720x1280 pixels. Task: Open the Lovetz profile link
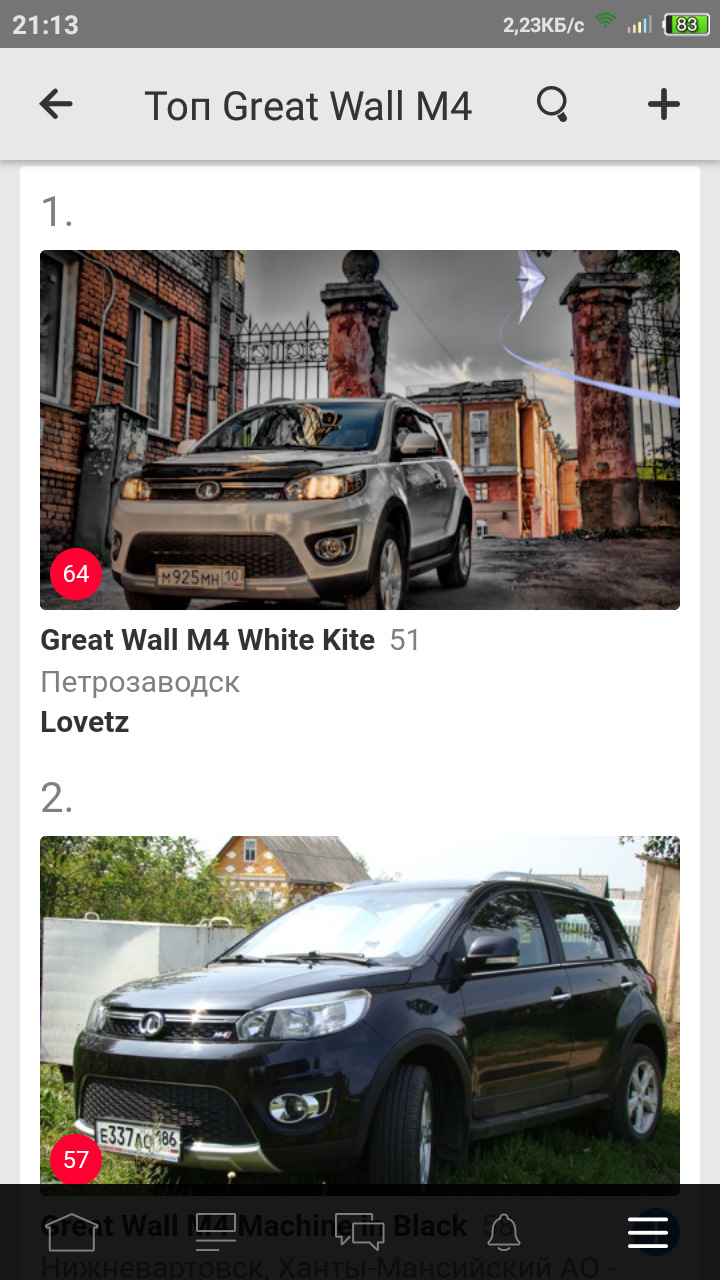[84, 722]
